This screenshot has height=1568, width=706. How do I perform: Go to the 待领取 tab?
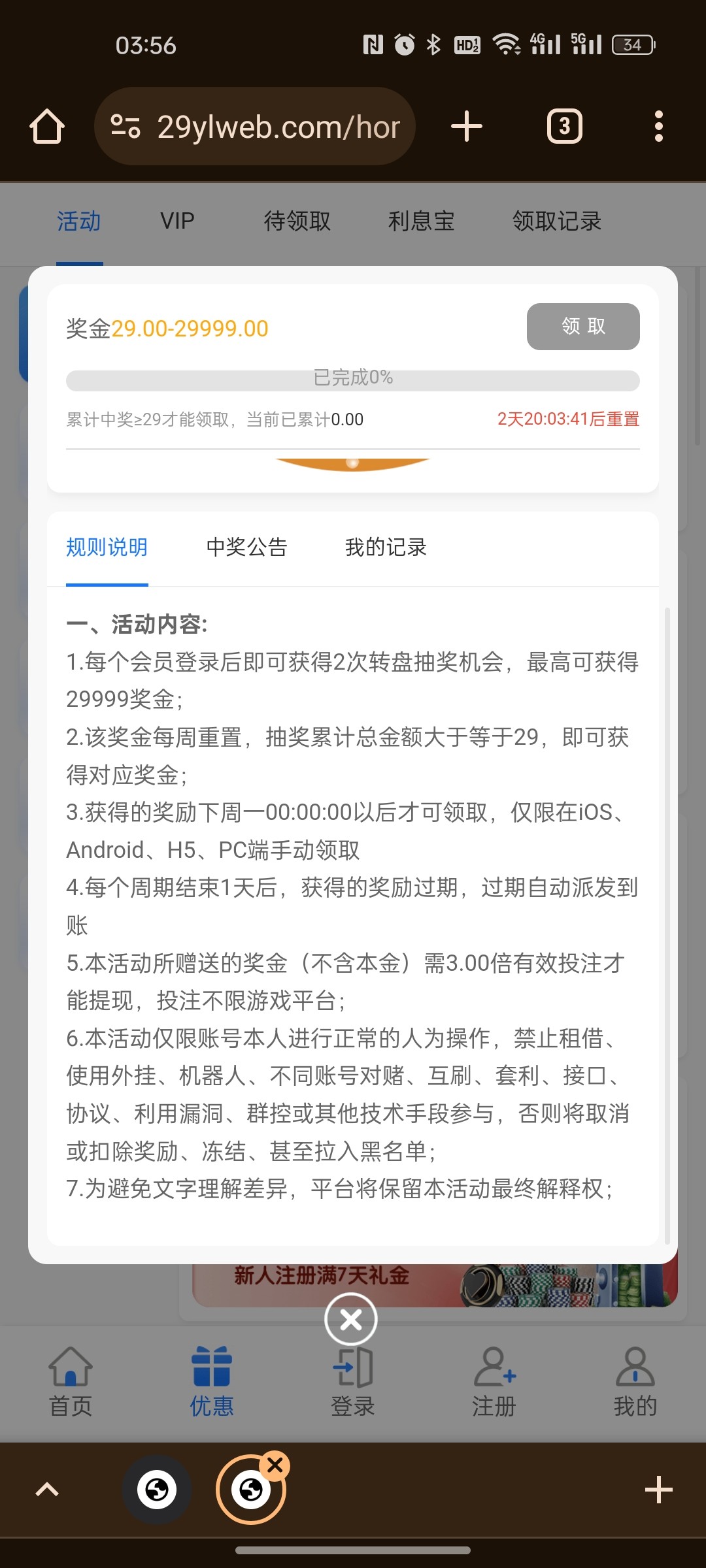click(x=297, y=221)
